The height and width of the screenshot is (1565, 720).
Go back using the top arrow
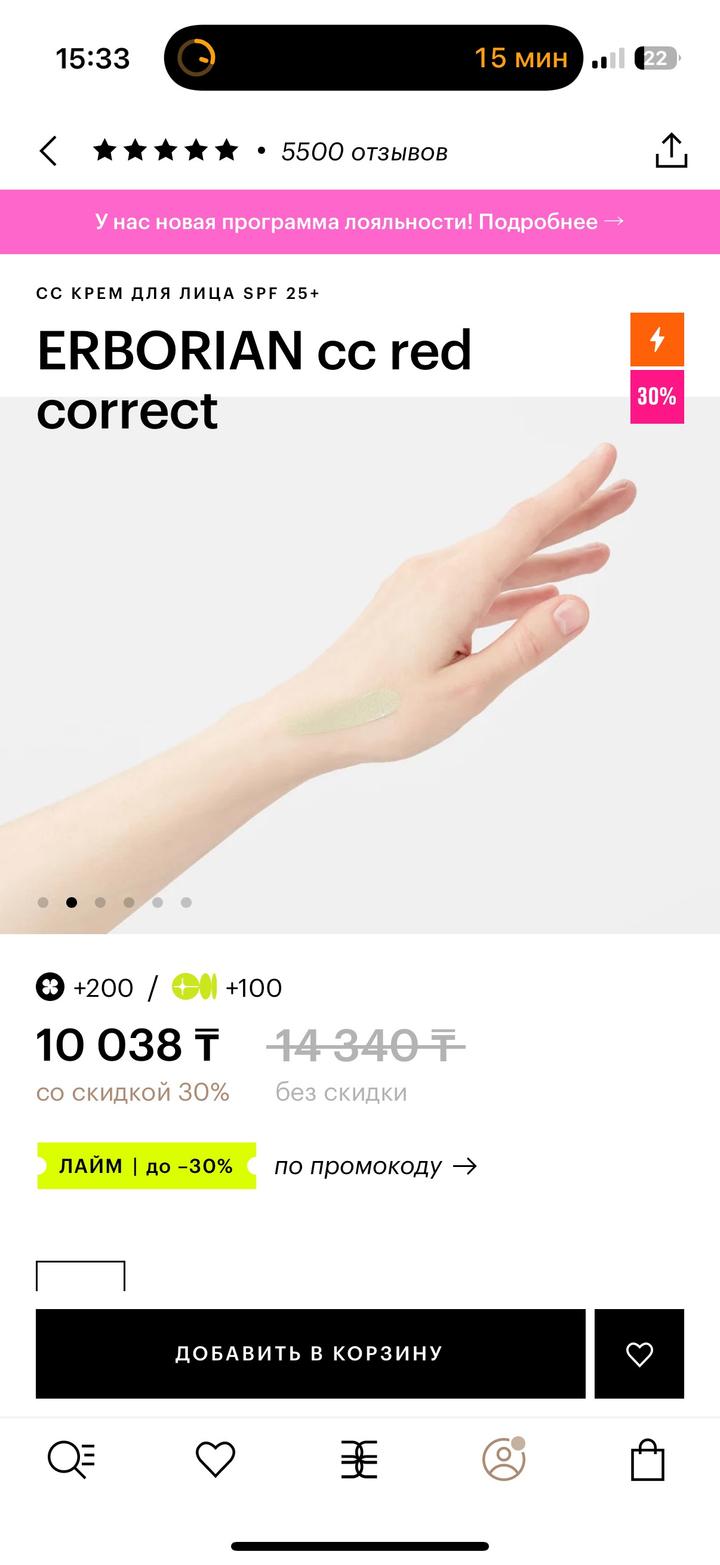point(48,151)
